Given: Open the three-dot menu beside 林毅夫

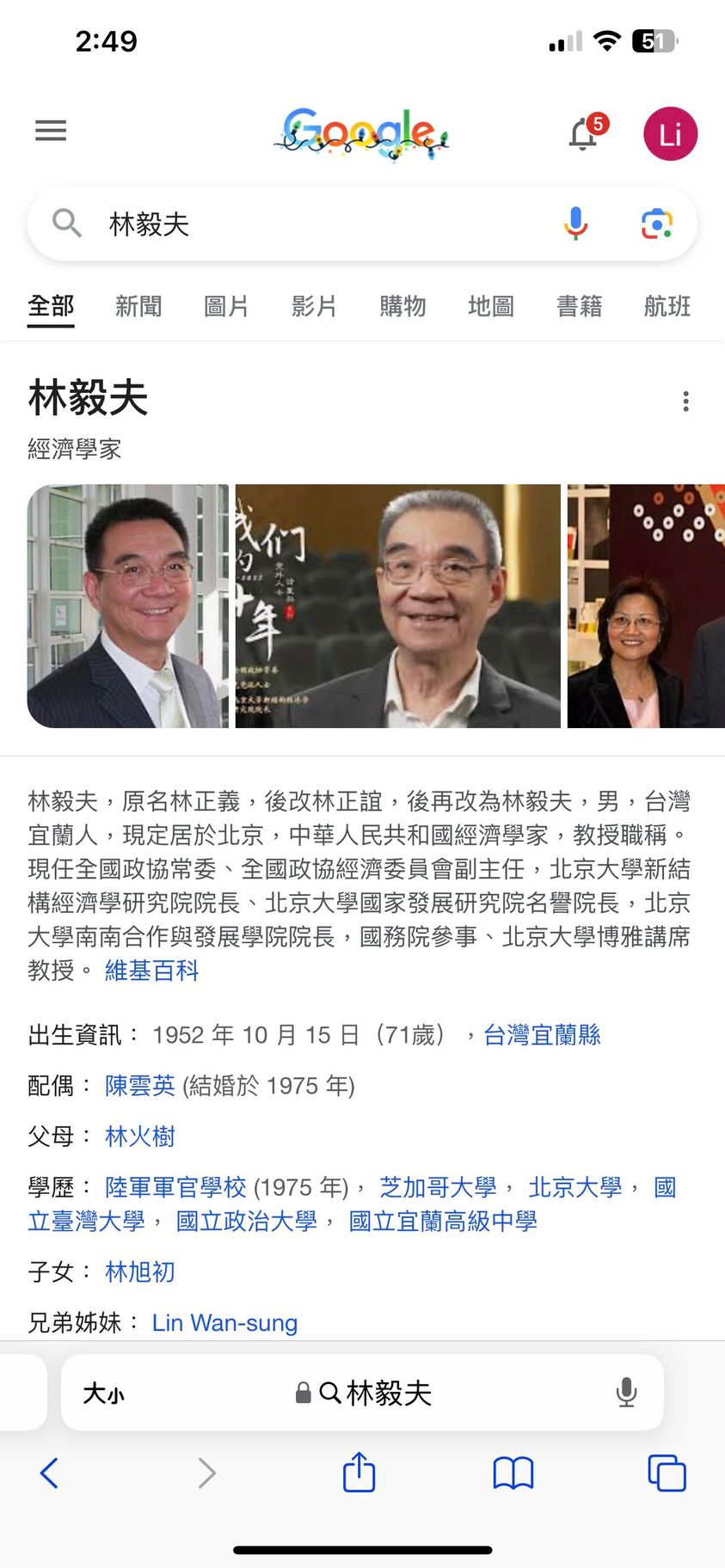Looking at the screenshot, I should [685, 401].
